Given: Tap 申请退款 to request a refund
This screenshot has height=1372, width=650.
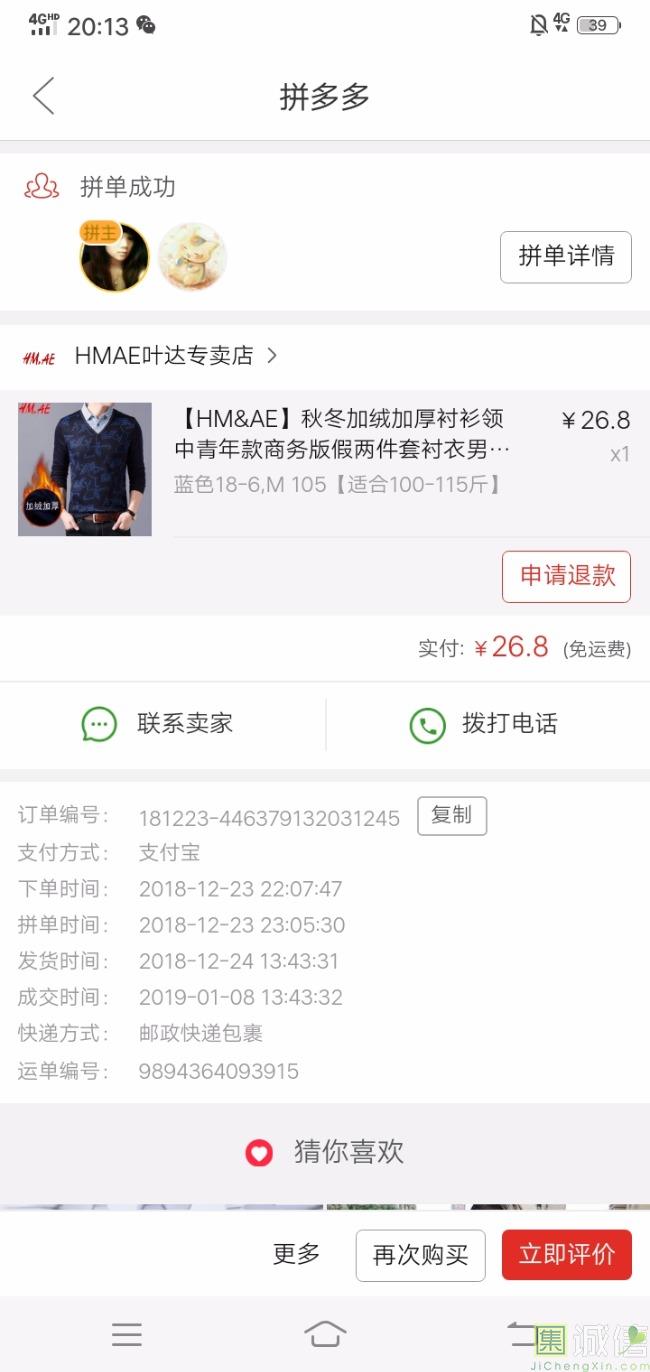Looking at the screenshot, I should coord(566,576).
